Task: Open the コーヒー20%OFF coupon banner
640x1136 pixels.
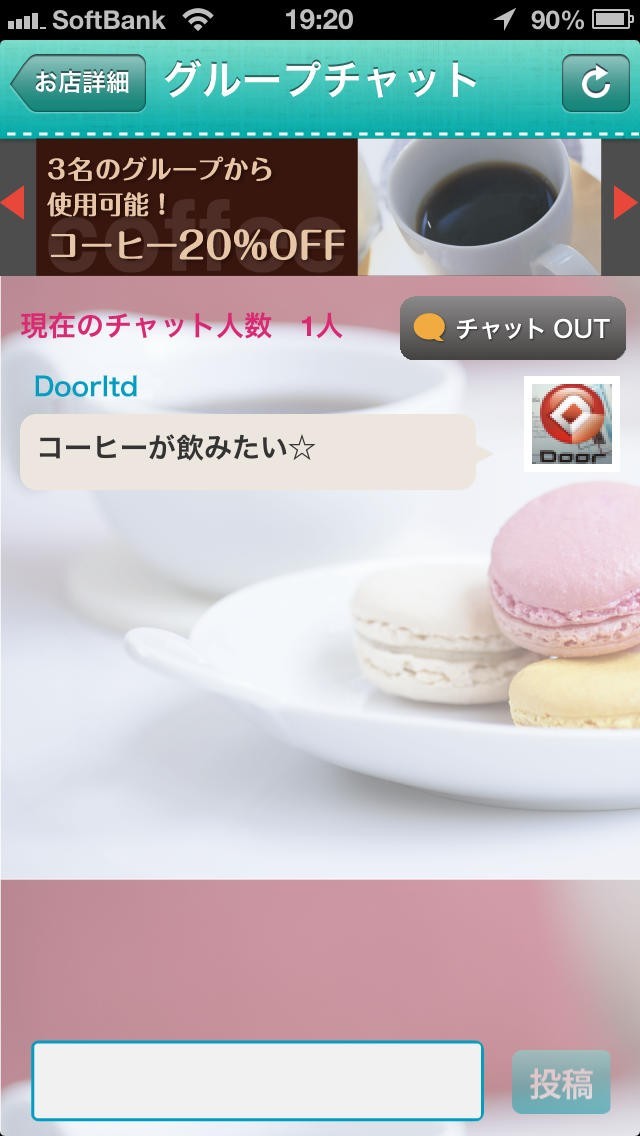Action: pos(318,207)
